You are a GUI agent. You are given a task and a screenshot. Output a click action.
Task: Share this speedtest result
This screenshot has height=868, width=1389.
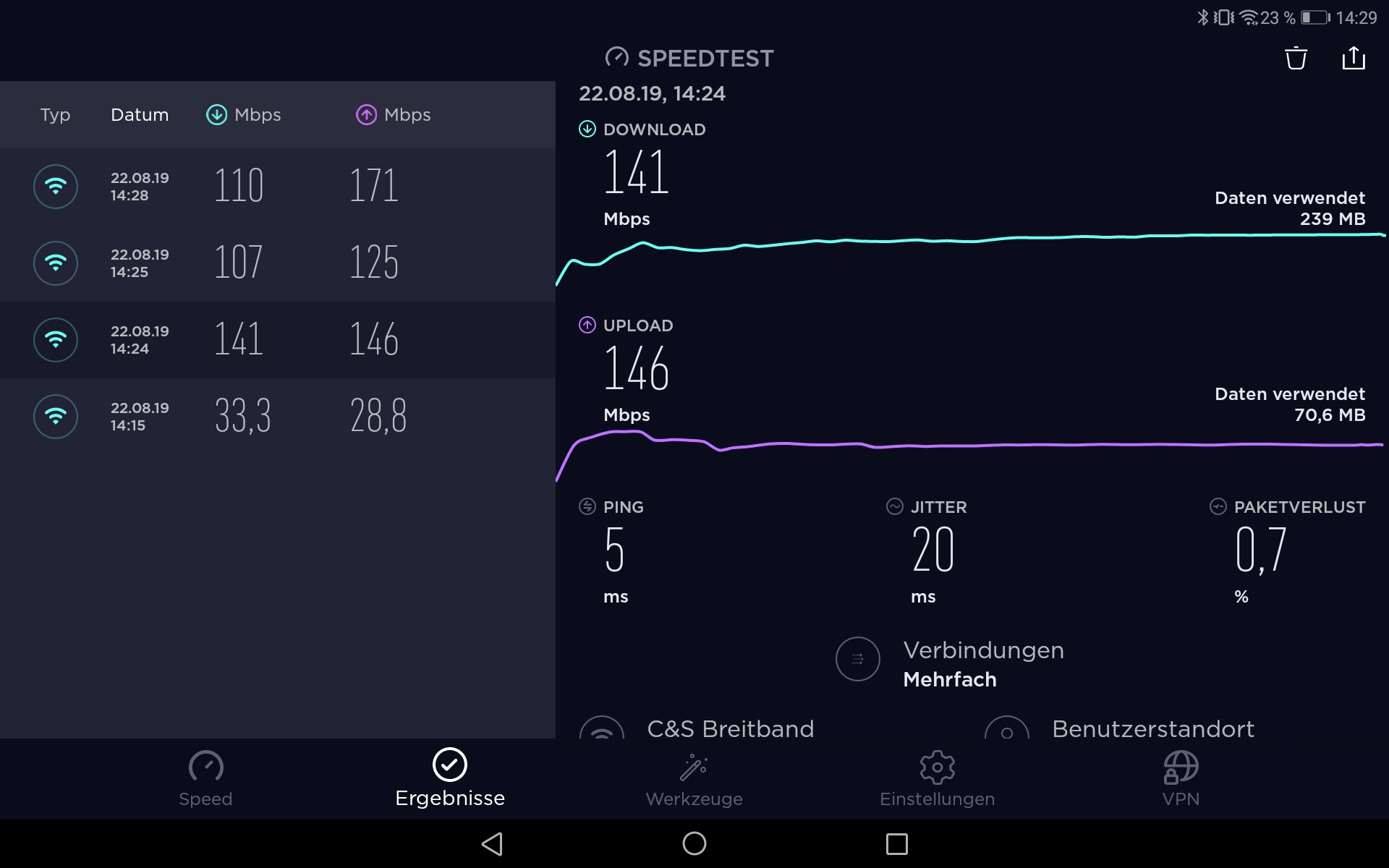coord(1353,59)
